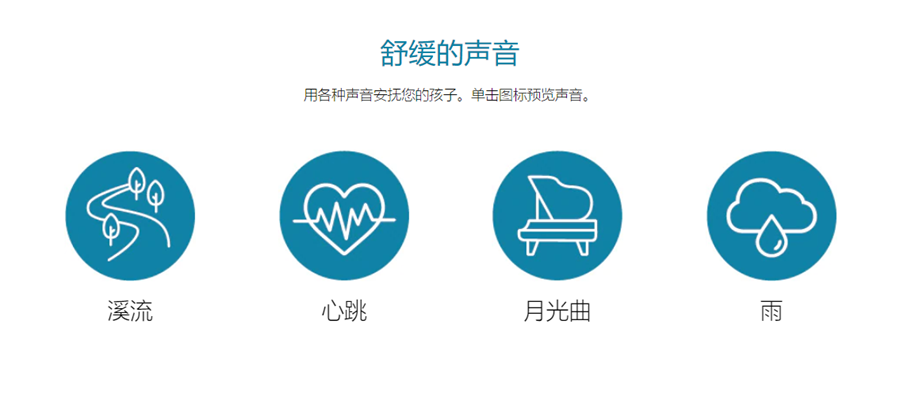Screen dimensions: 900x412
Task: Preview the rain (雨) sound
Action: pos(771,216)
